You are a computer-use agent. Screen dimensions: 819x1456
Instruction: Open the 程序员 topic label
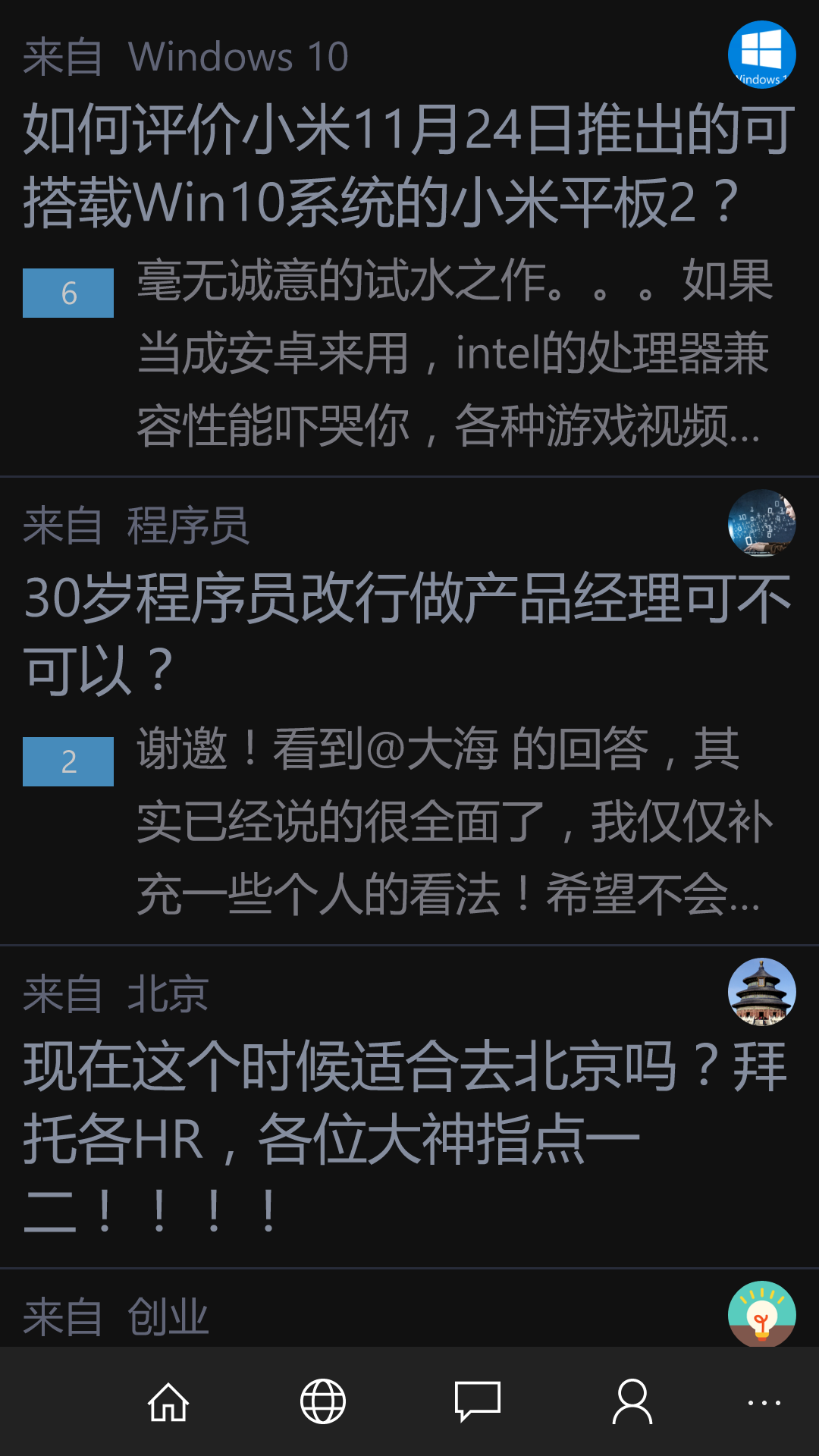click(x=184, y=525)
